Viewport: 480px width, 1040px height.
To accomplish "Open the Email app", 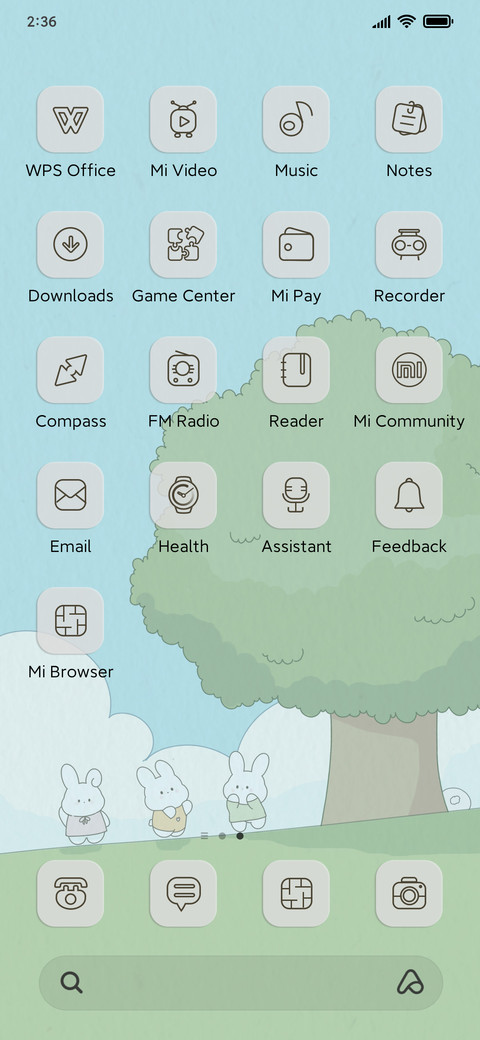I will 70,495.
